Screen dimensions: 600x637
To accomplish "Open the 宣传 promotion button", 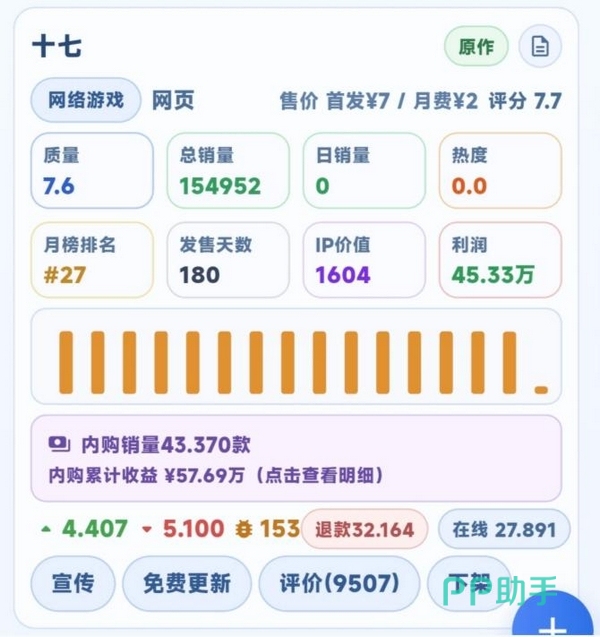I will tap(73, 583).
